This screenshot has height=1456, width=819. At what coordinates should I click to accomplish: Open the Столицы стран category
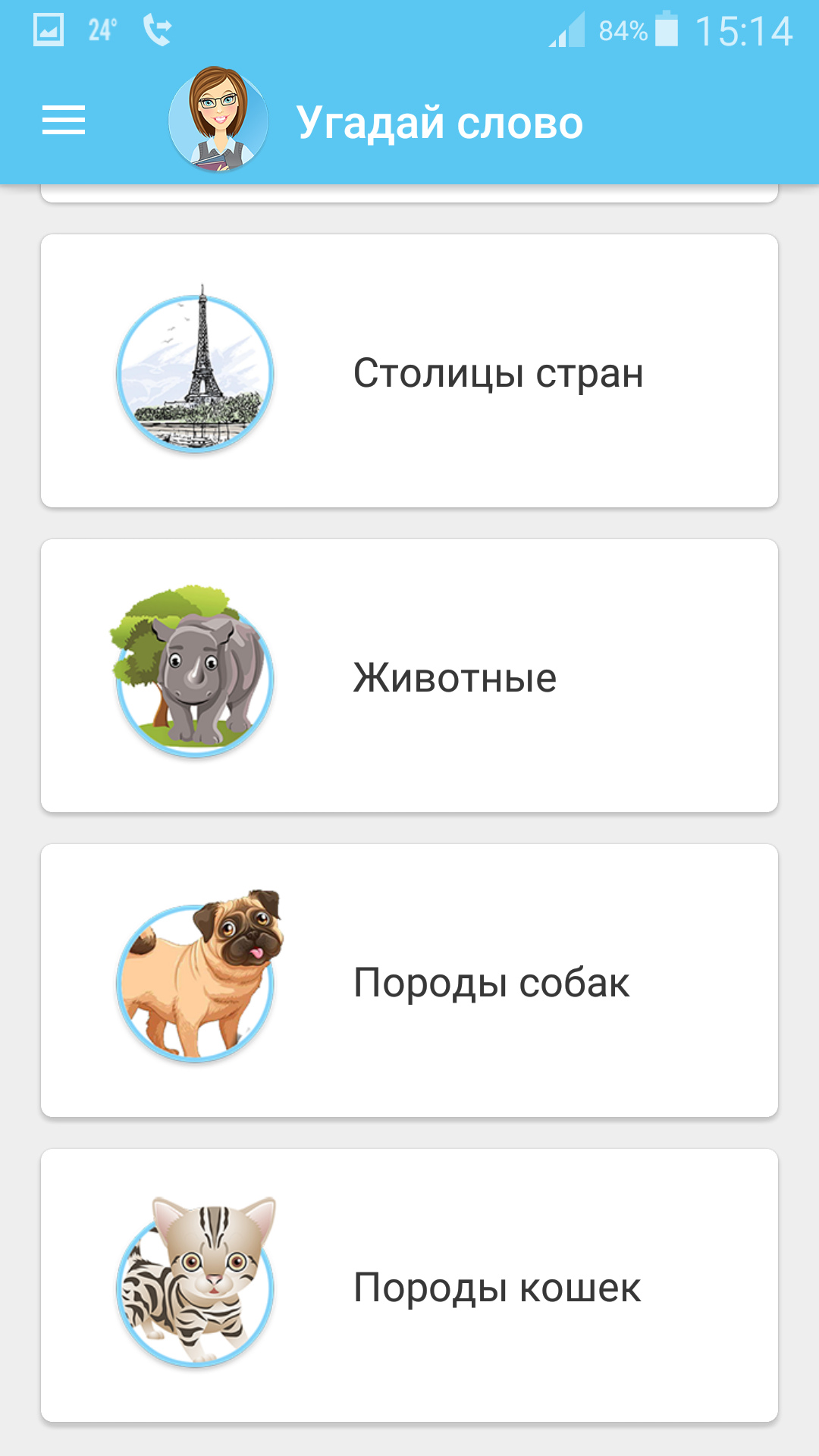tap(409, 372)
